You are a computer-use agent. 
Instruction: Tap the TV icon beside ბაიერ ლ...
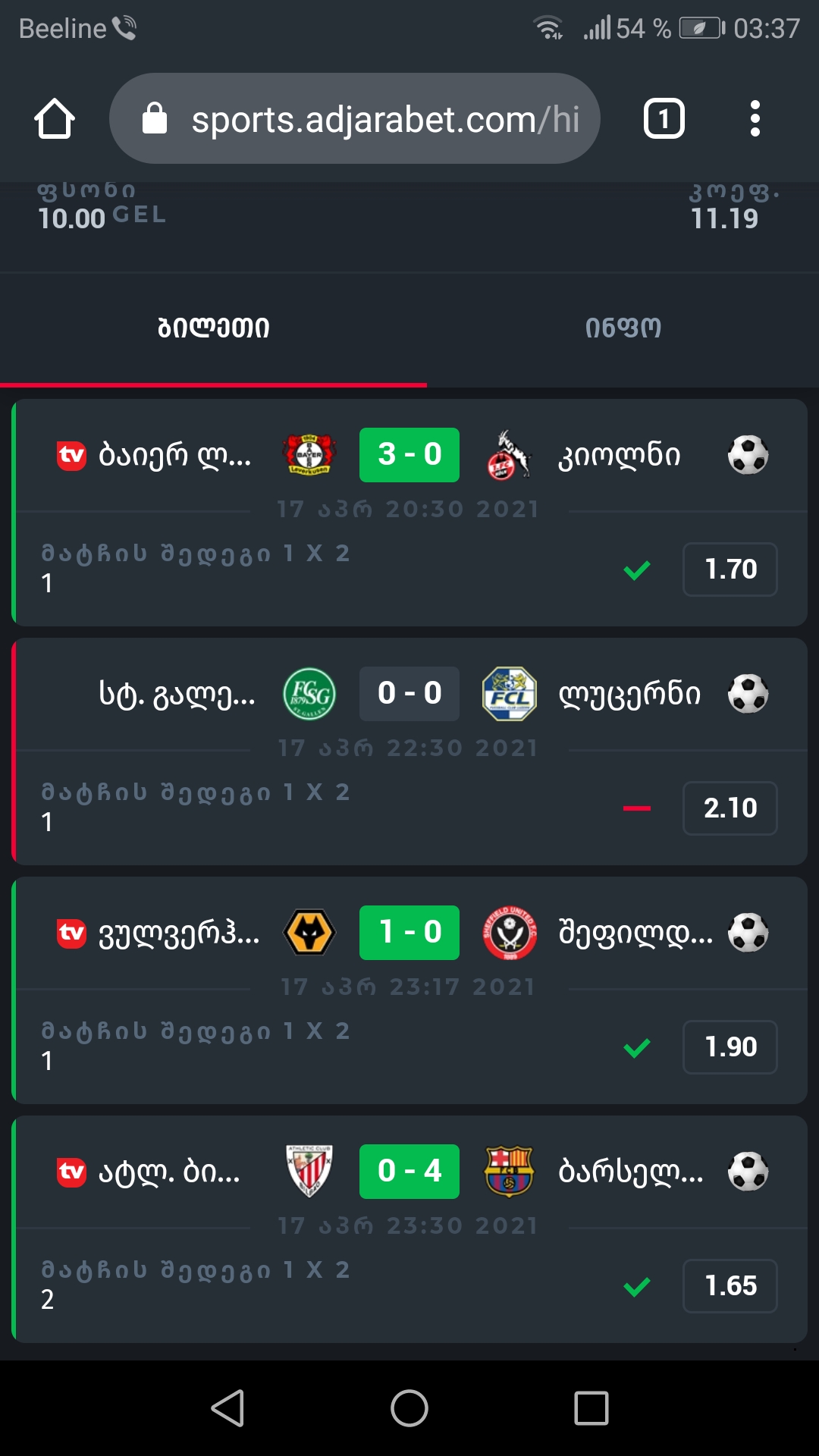pyautogui.click(x=72, y=456)
